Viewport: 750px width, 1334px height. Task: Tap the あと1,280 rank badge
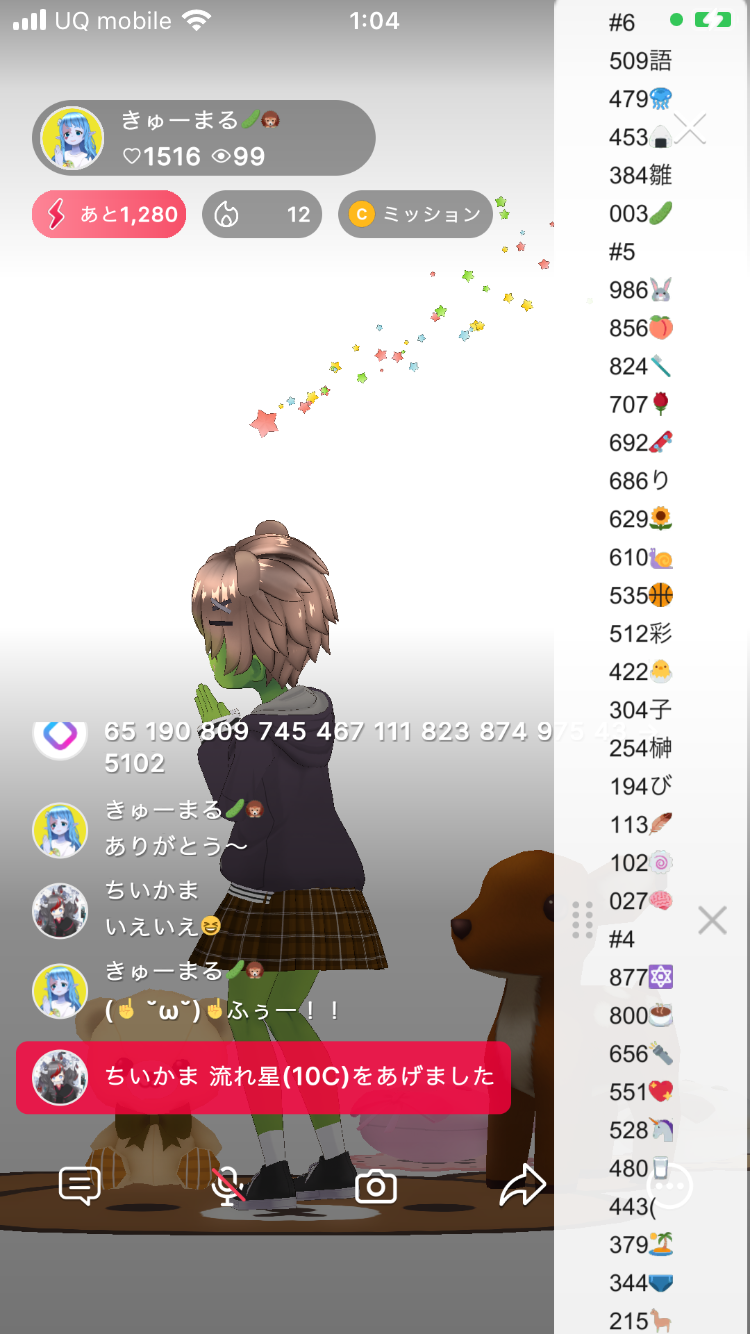click(109, 214)
